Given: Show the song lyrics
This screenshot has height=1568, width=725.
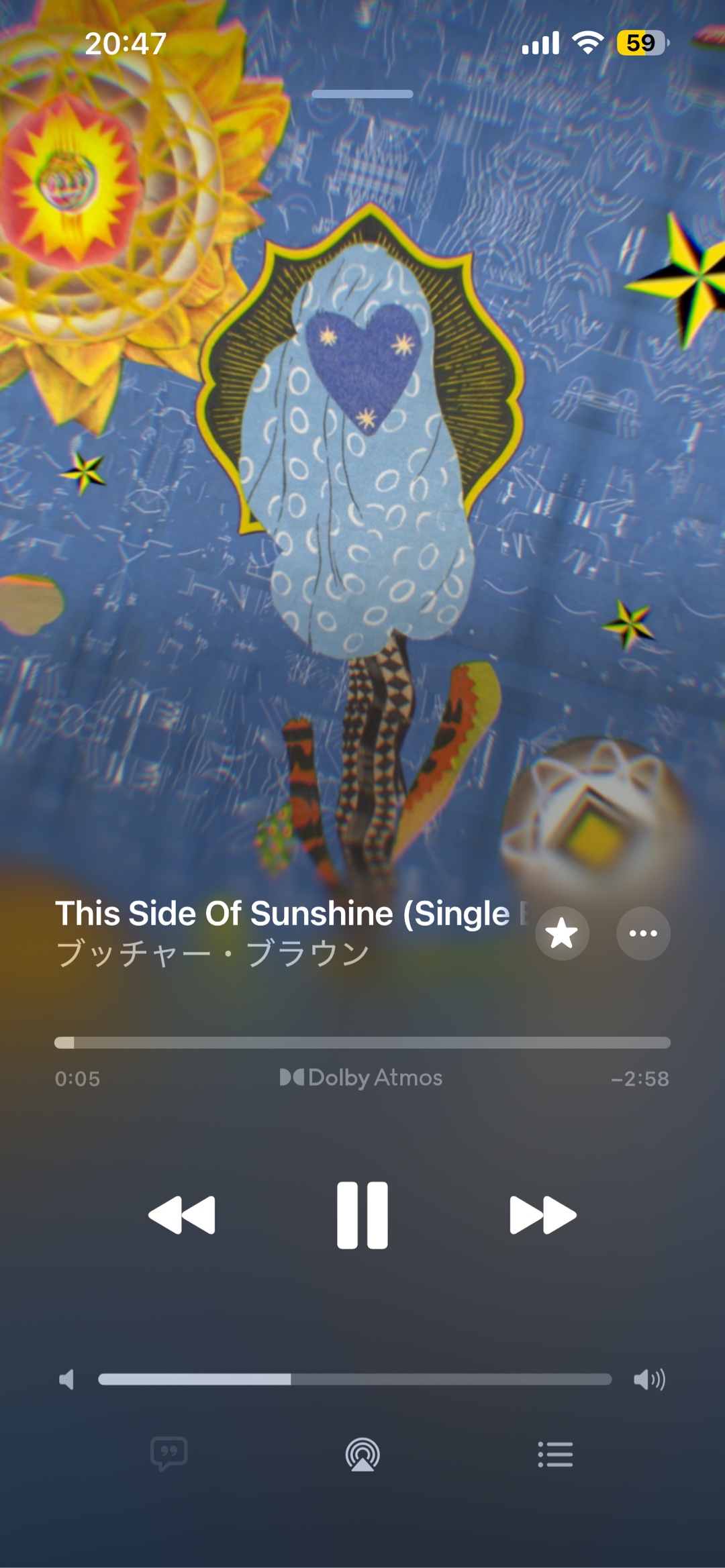Looking at the screenshot, I should [x=168, y=1454].
